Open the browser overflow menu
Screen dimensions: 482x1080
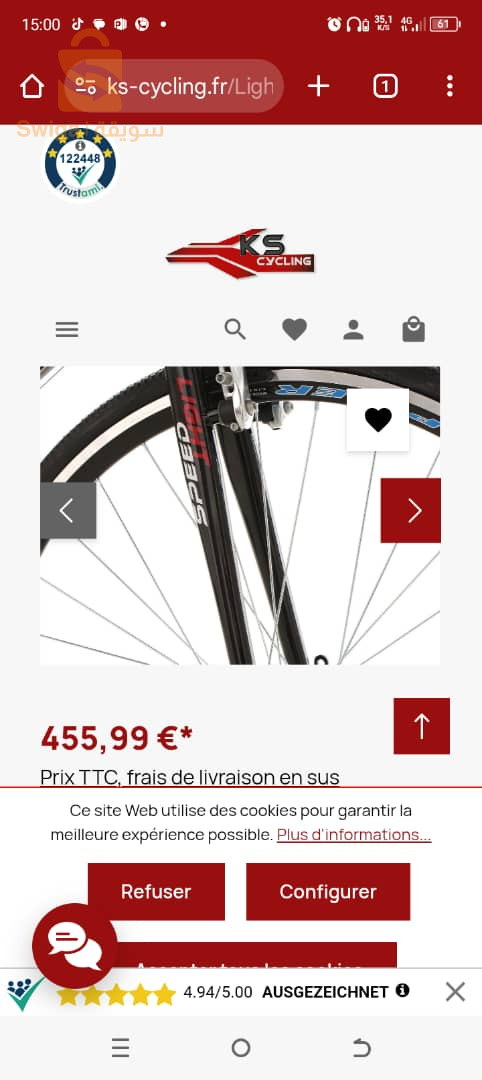(450, 86)
